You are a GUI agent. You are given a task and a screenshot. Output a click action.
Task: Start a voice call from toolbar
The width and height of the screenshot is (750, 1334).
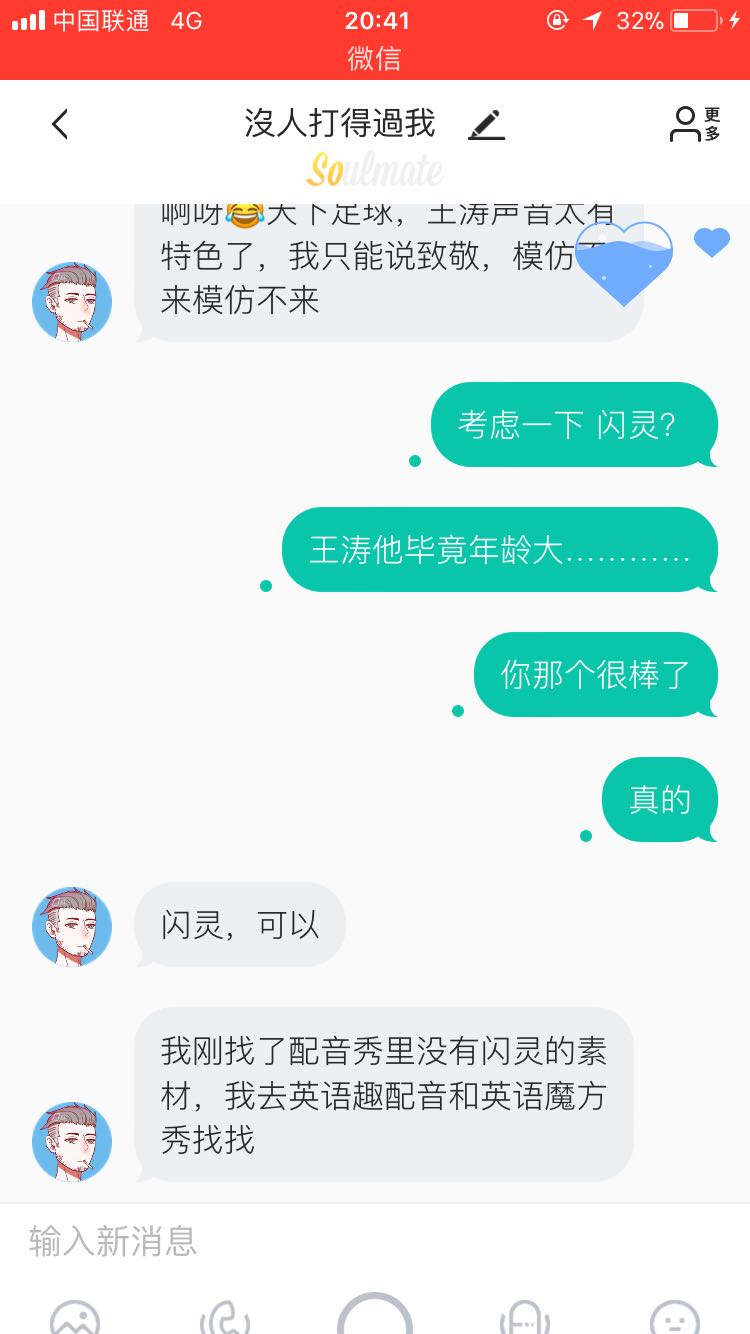pyautogui.click(x=225, y=1316)
